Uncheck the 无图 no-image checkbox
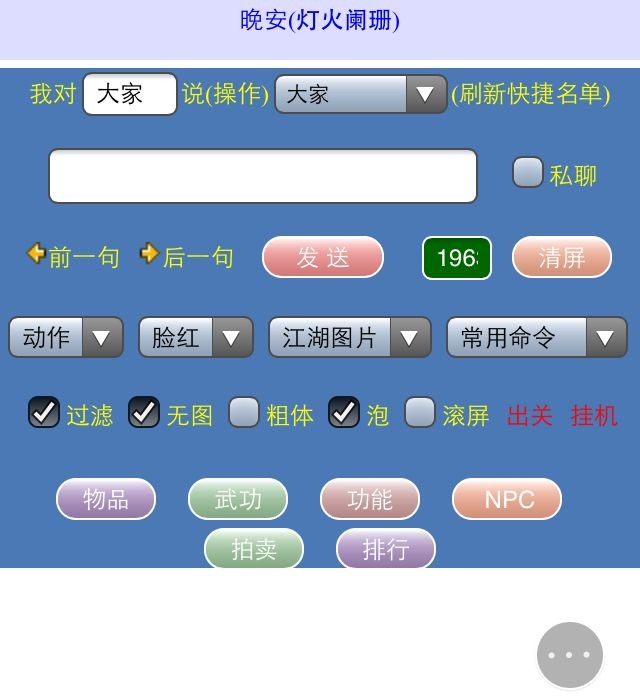Image resolution: width=640 pixels, height=696 pixels. pos(144,412)
